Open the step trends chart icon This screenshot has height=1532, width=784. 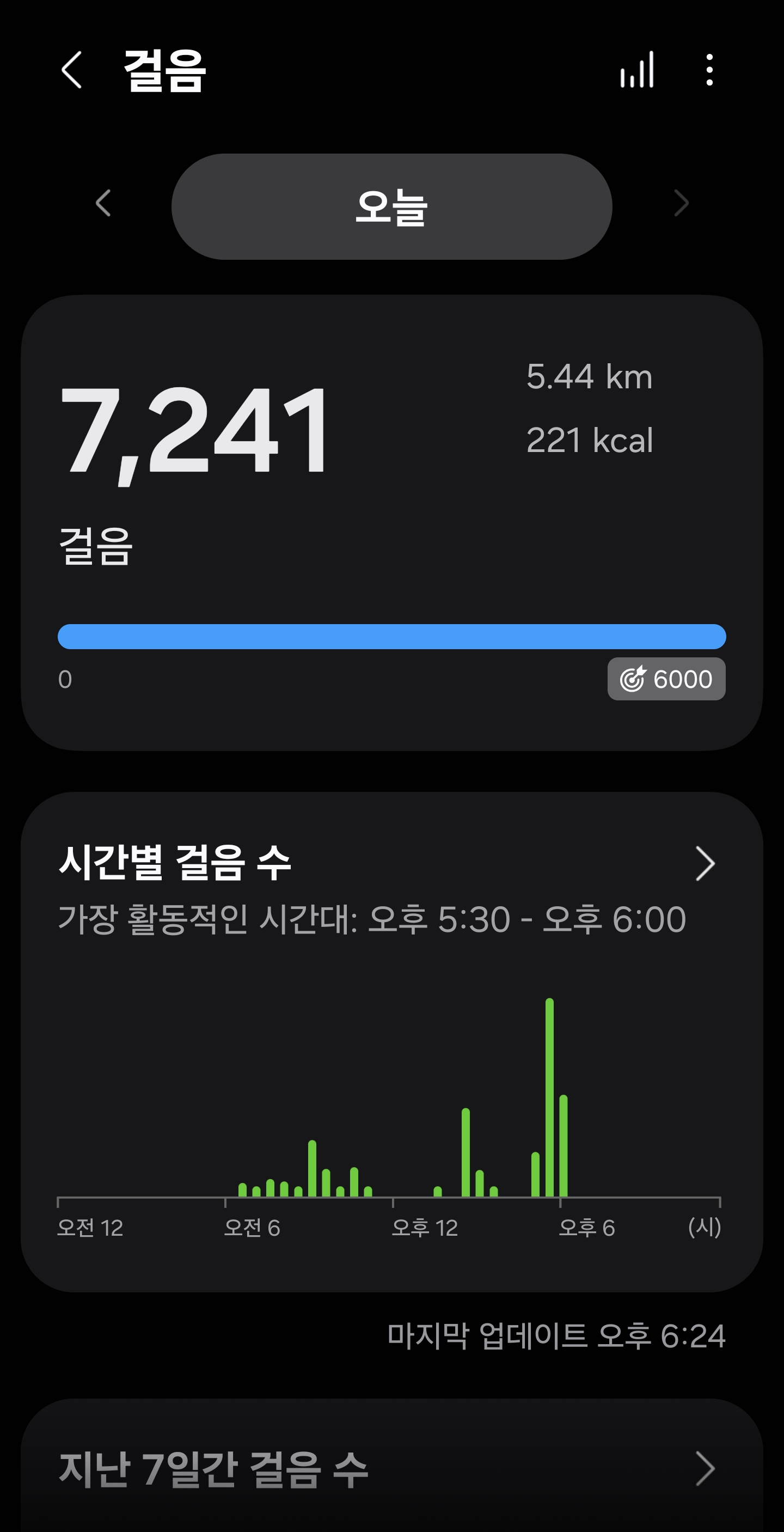click(636, 70)
